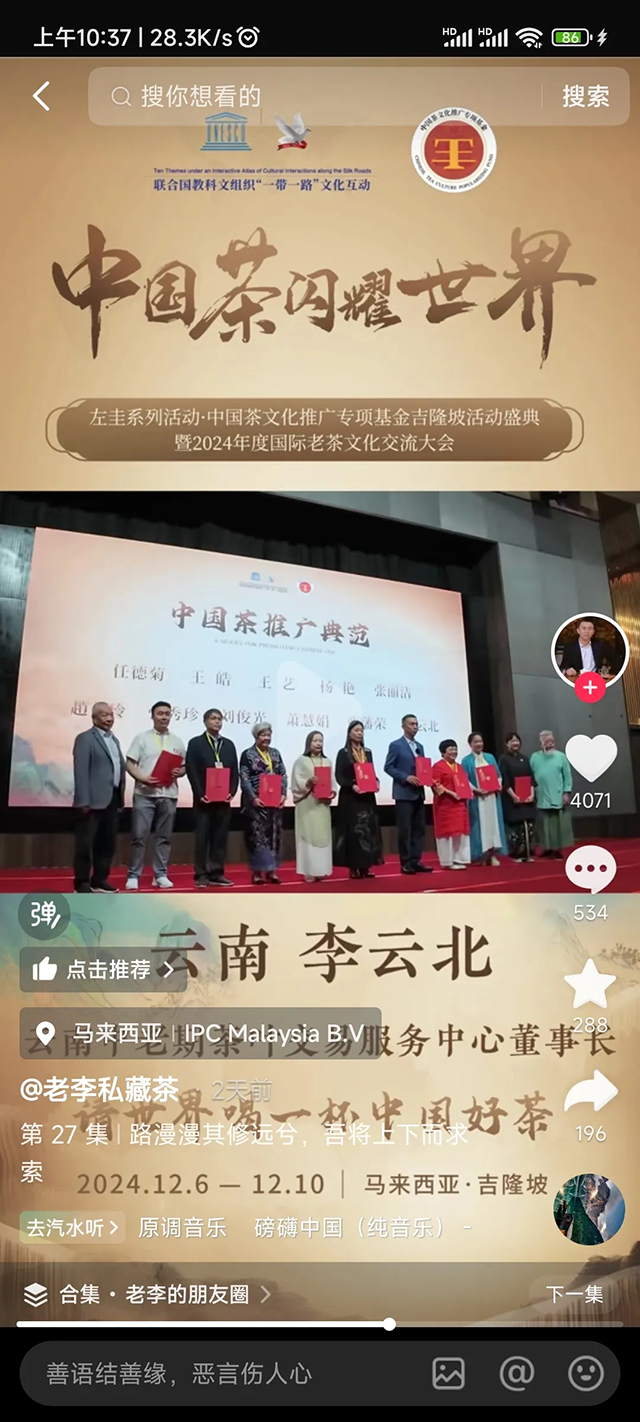Mention someone with the @ icon
The width and height of the screenshot is (640, 1422).
click(x=516, y=1373)
